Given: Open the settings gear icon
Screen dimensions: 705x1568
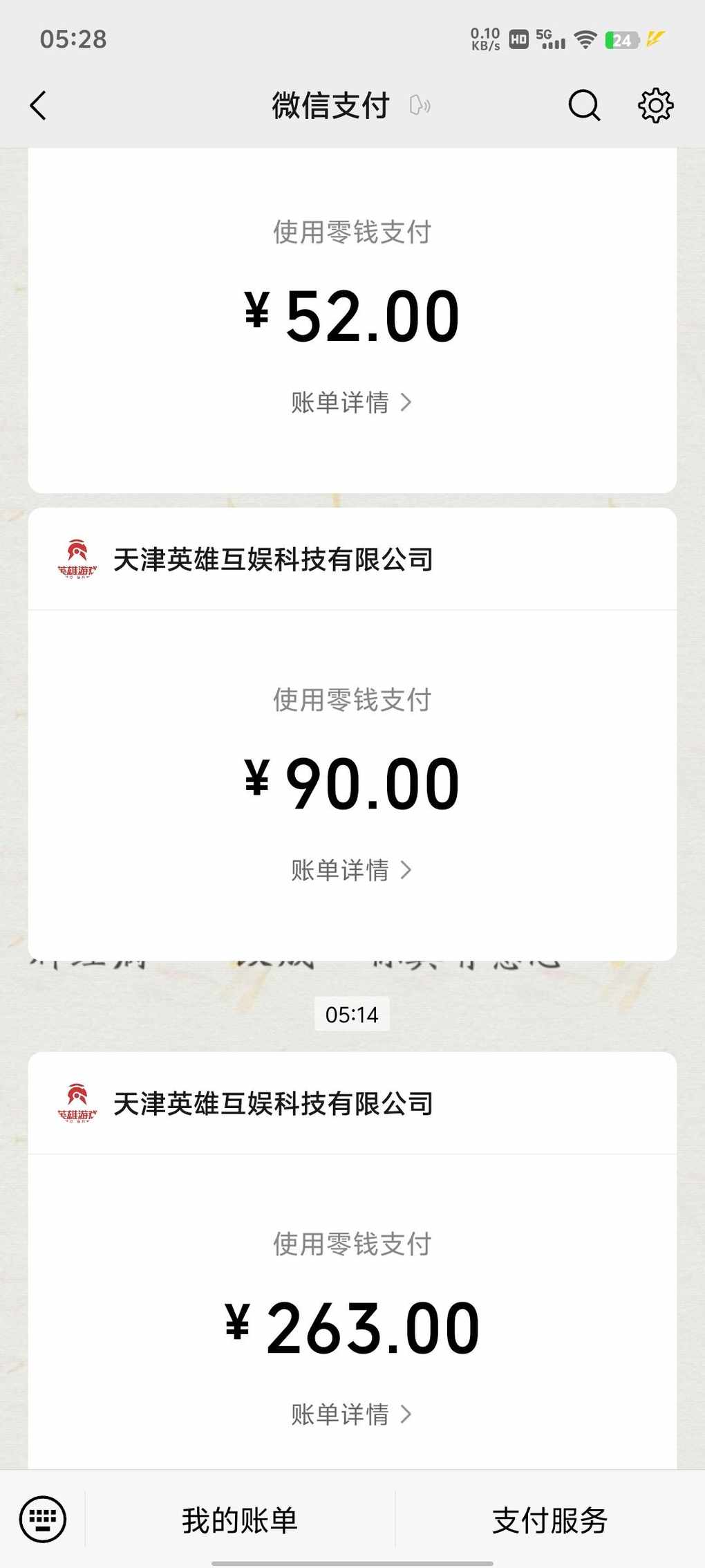Looking at the screenshot, I should pos(655,106).
